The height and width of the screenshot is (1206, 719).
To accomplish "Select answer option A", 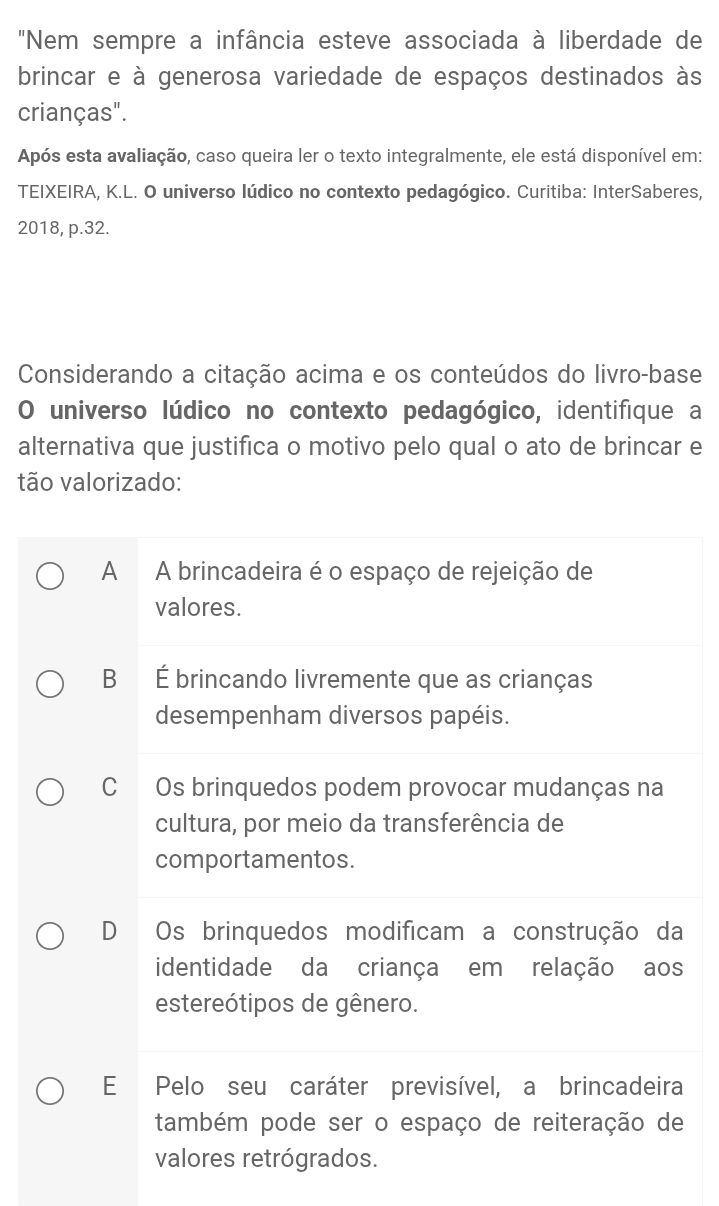I will pos(50,575).
